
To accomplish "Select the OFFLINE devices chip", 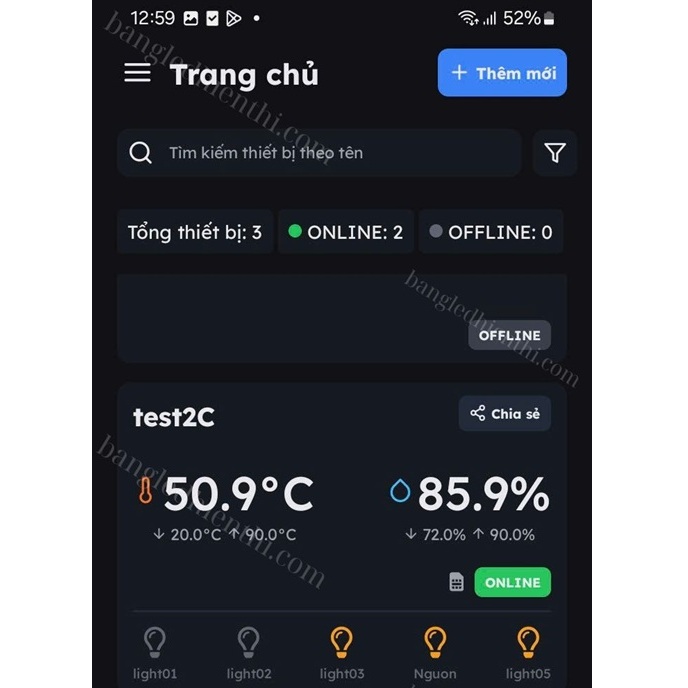I will tap(490, 232).
